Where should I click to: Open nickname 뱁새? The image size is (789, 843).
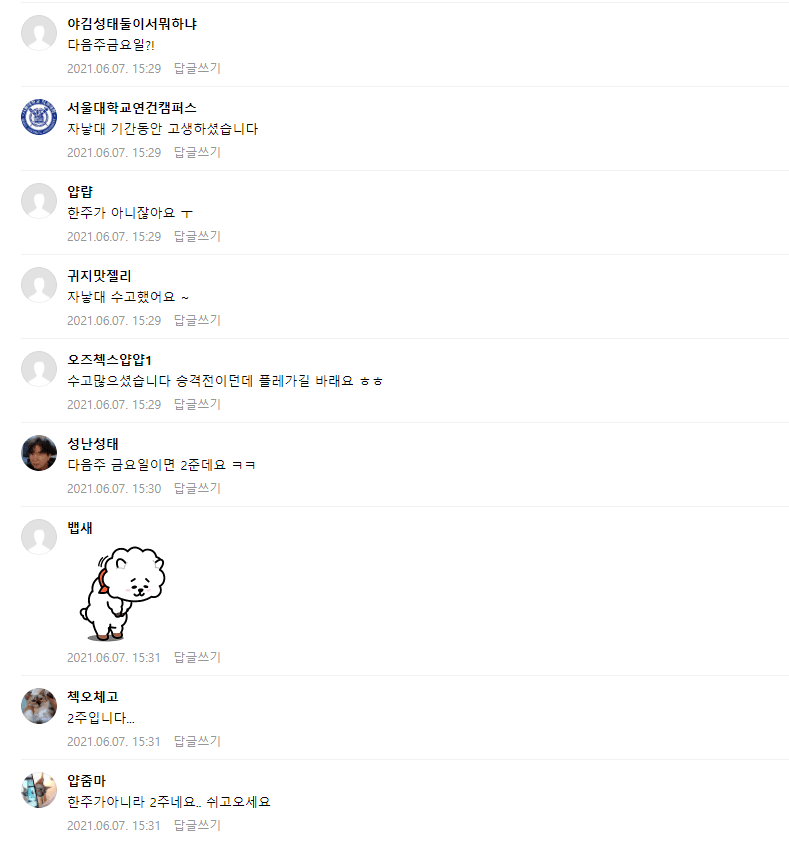[80, 528]
